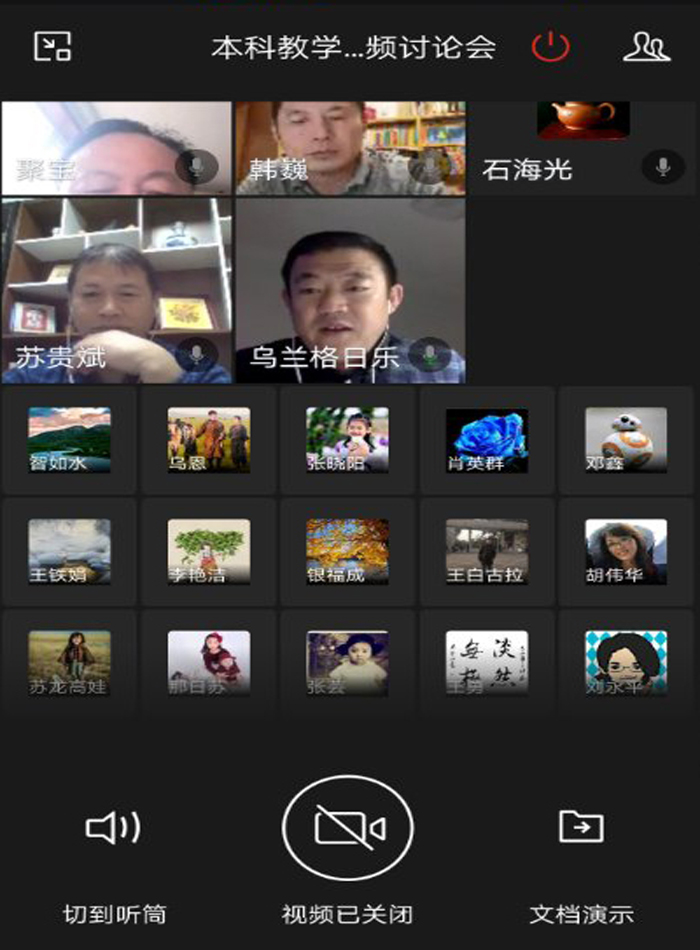Switch audio to earpiece (切到听筒)
This screenshot has height=950, width=700.
(114, 828)
